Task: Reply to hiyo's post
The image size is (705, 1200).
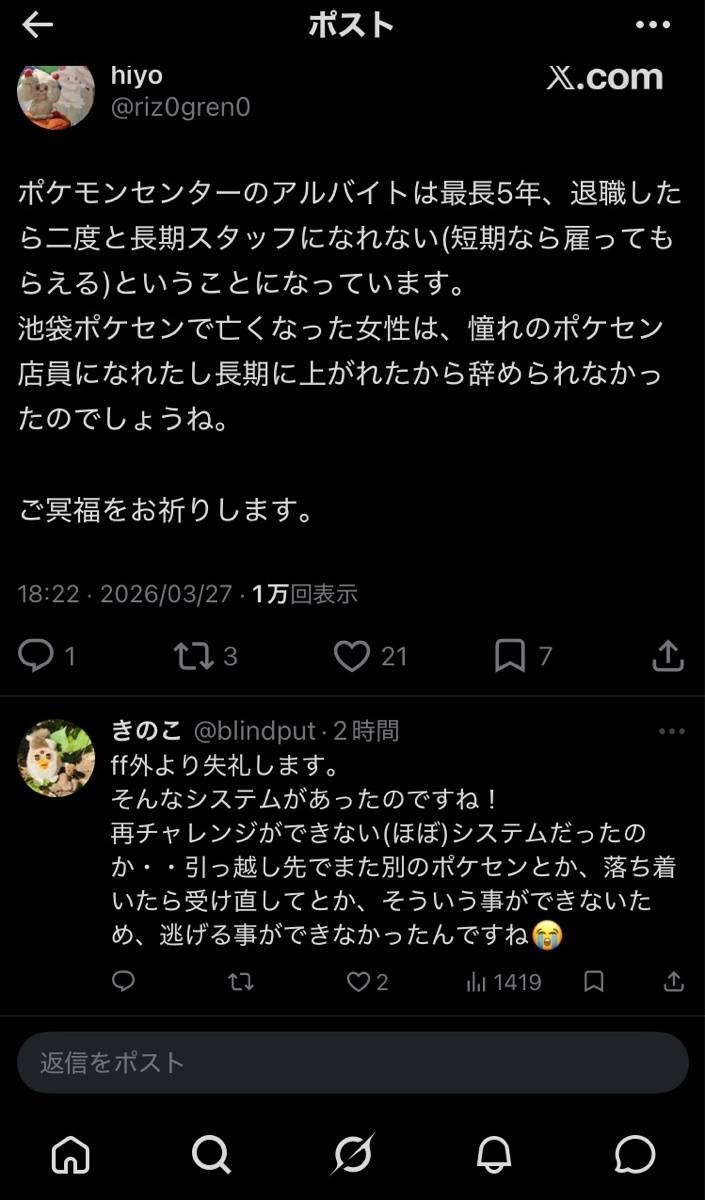Action: coord(36,656)
